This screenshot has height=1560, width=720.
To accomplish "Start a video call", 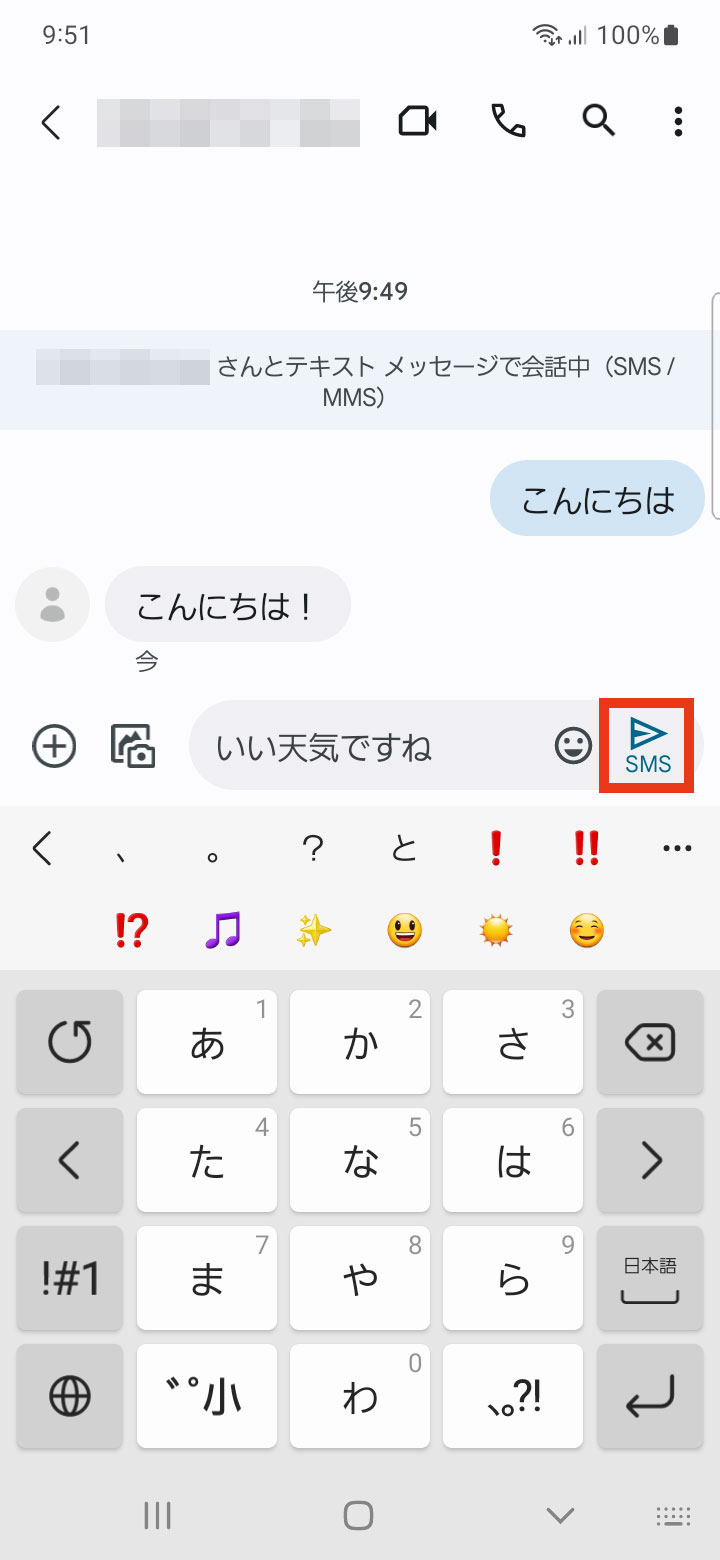I will (x=417, y=122).
